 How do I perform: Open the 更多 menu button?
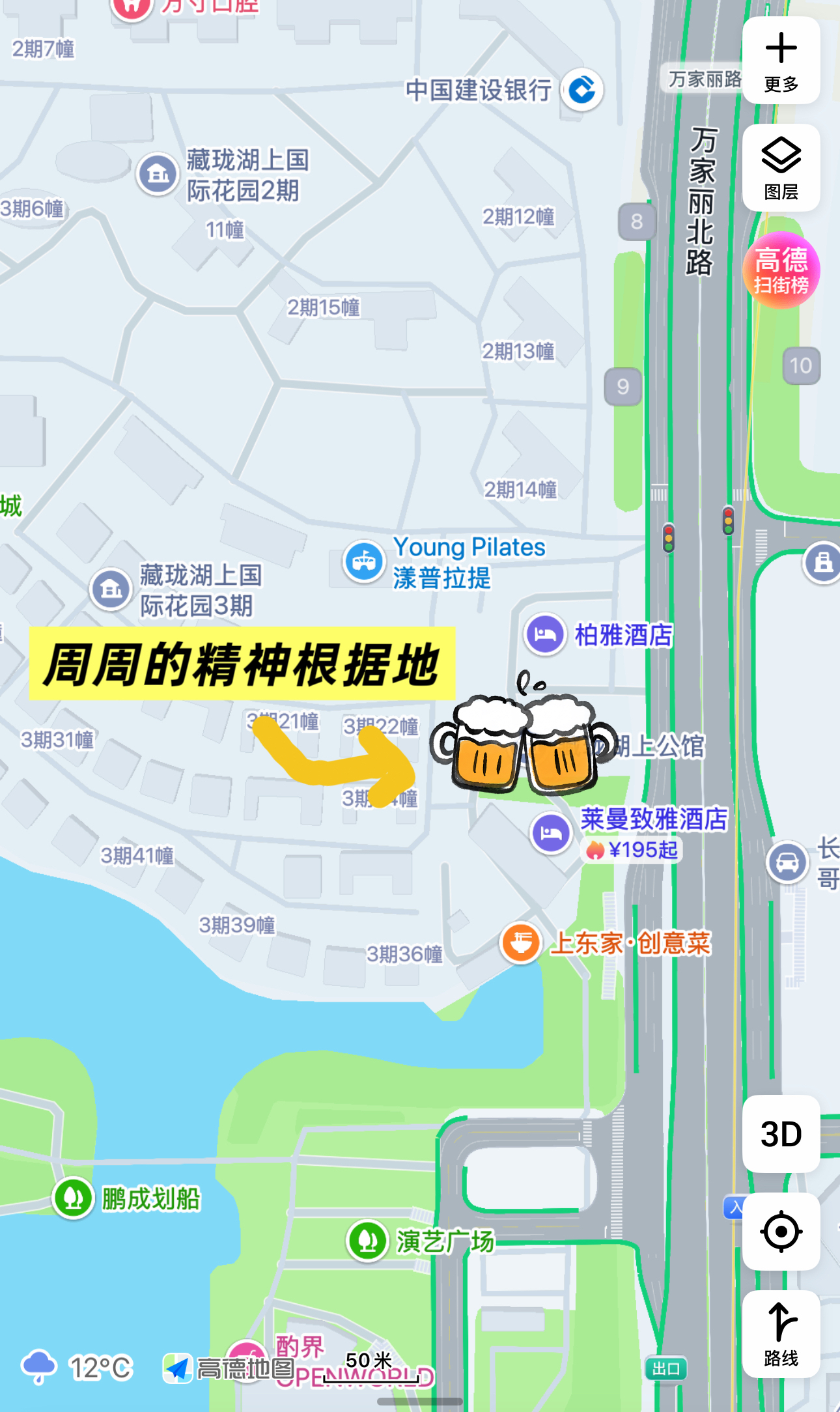(x=781, y=61)
